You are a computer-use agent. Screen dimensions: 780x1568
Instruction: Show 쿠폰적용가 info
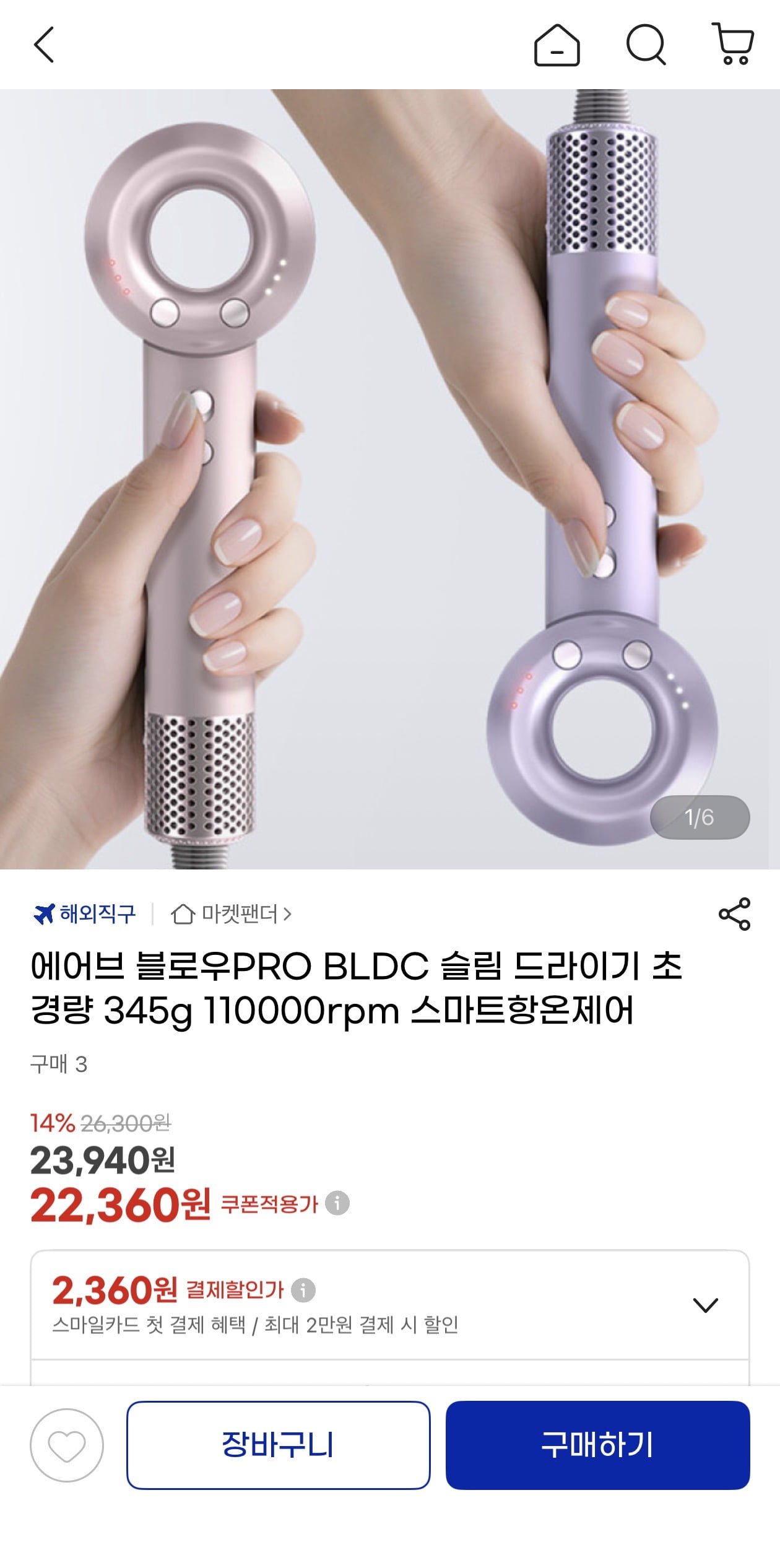[337, 1203]
